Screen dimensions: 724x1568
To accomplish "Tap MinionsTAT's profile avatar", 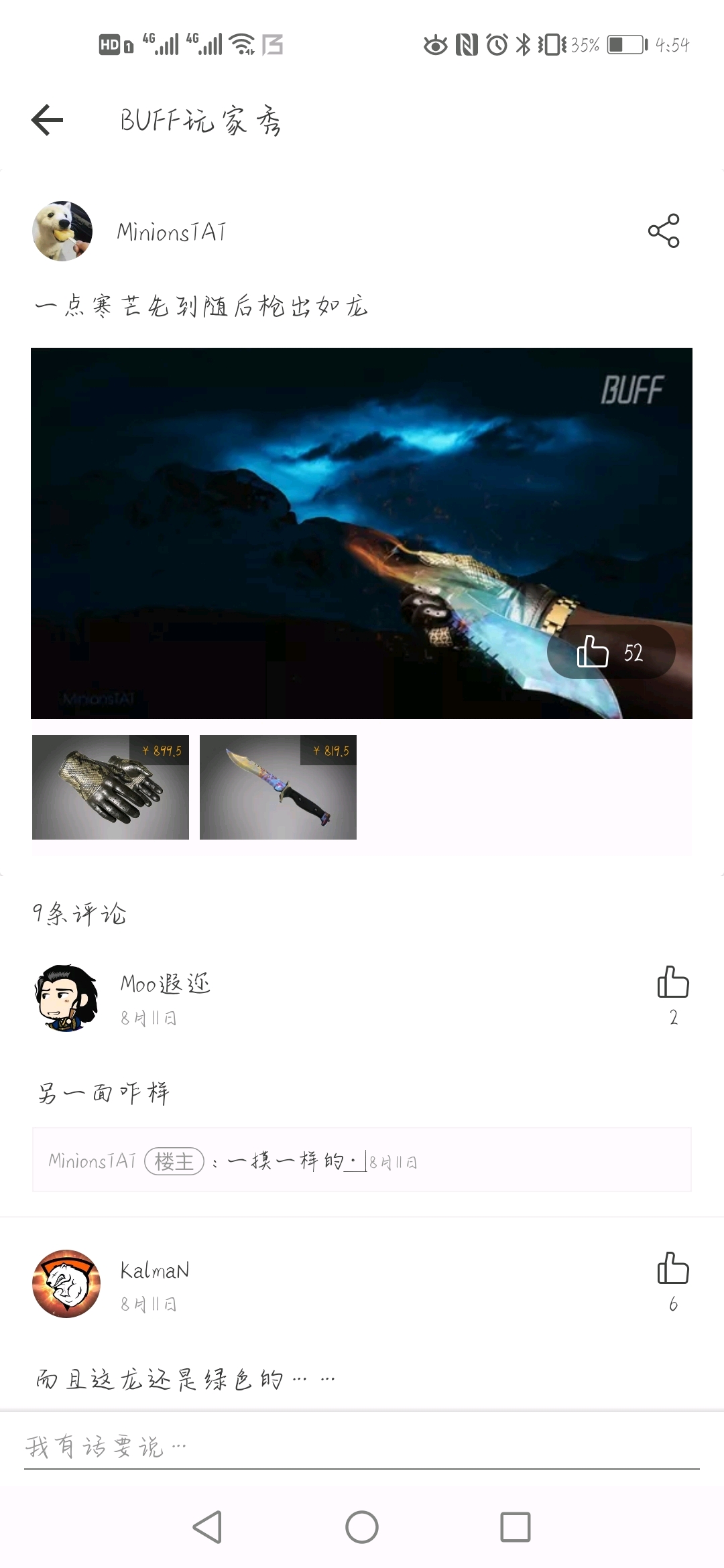I will point(65,231).
